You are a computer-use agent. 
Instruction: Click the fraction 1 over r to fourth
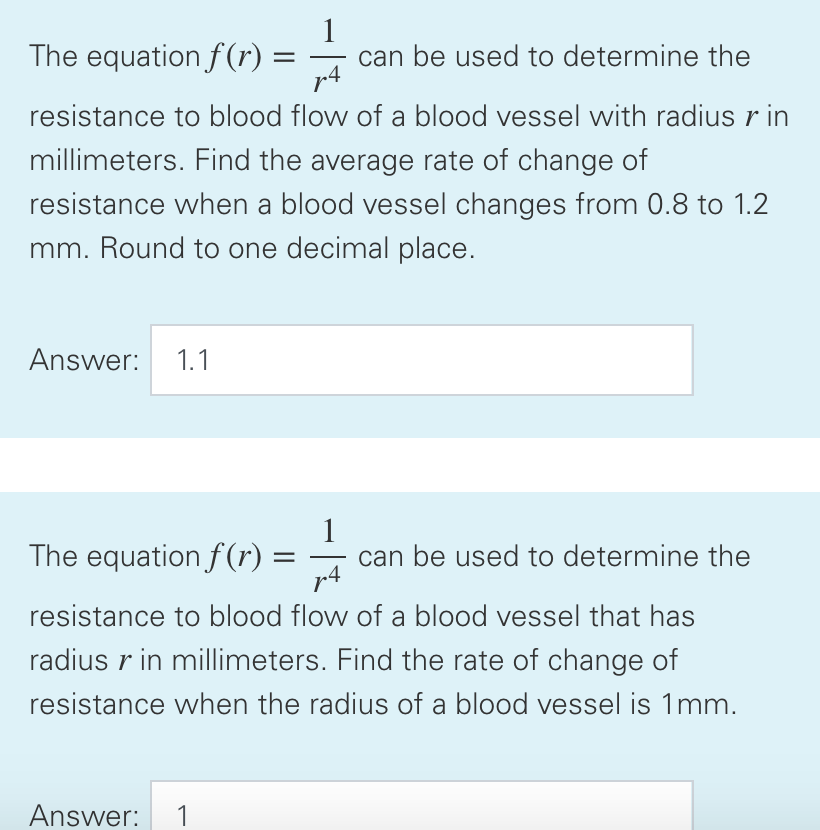click(328, 56)
